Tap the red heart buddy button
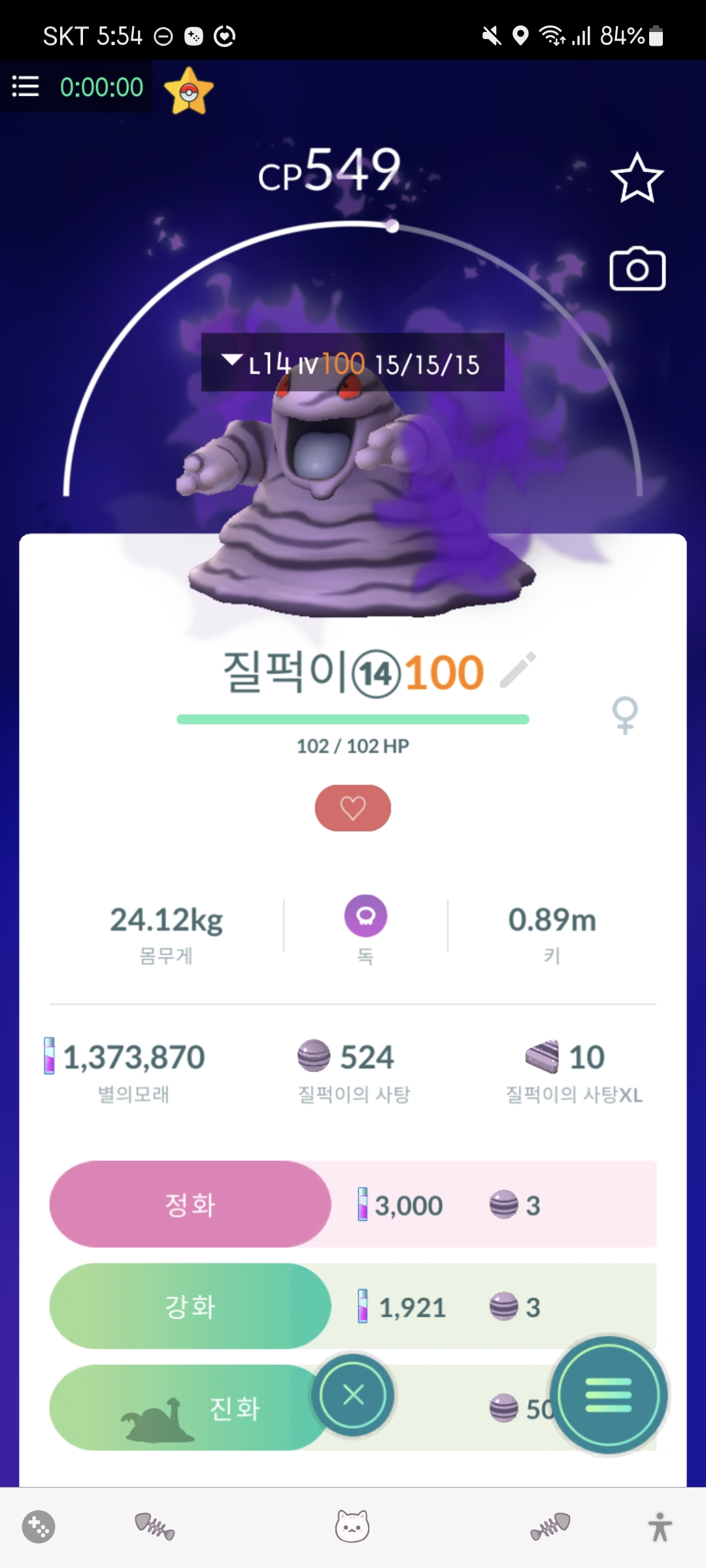The image size is (706, 1568). [x=353, y=808]
